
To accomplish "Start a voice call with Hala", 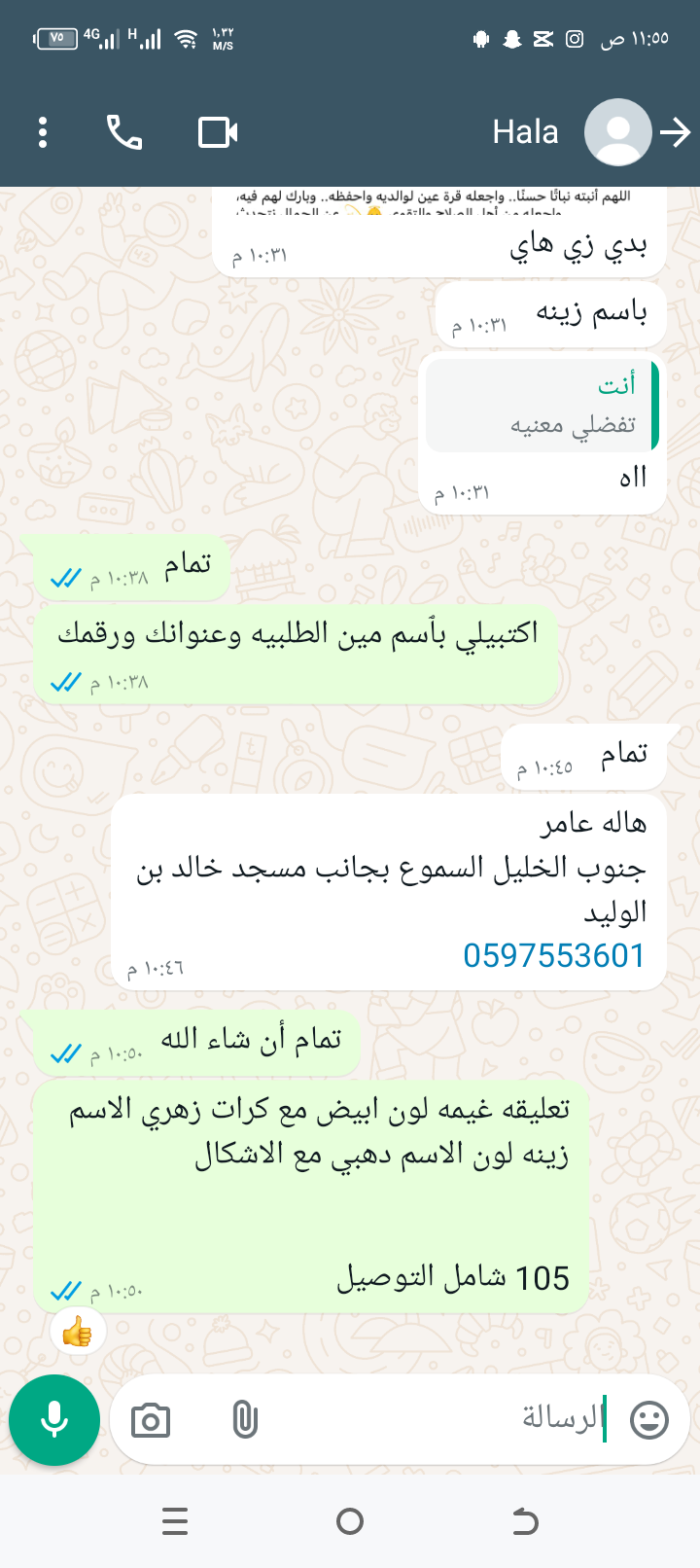I will pos(124,132).
